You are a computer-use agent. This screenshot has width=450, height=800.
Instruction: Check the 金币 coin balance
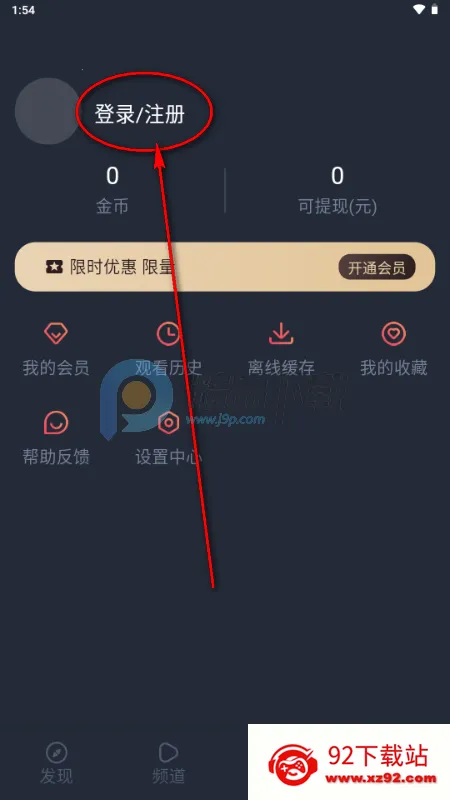coord(112,190)
